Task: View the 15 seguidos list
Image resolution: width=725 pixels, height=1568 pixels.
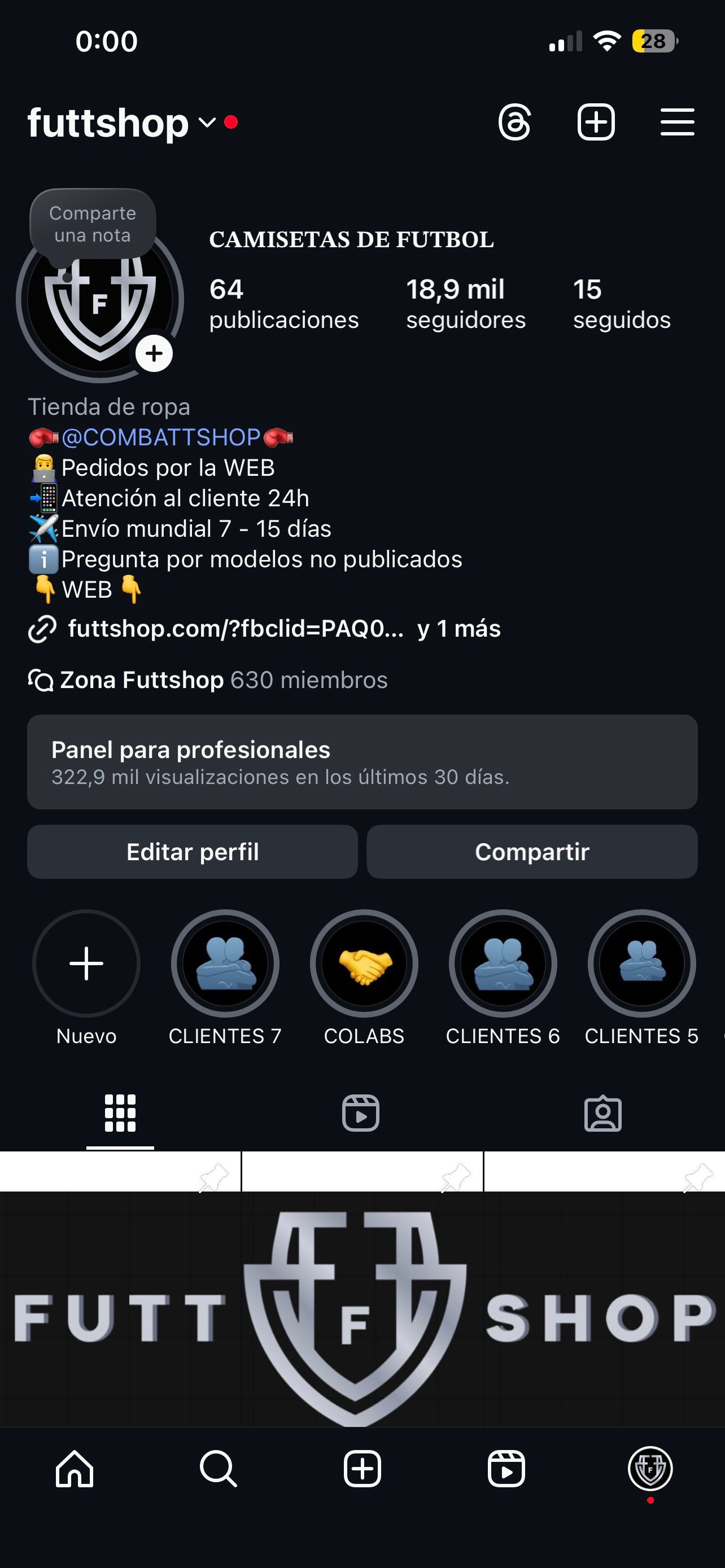Action: pos(621,304)
